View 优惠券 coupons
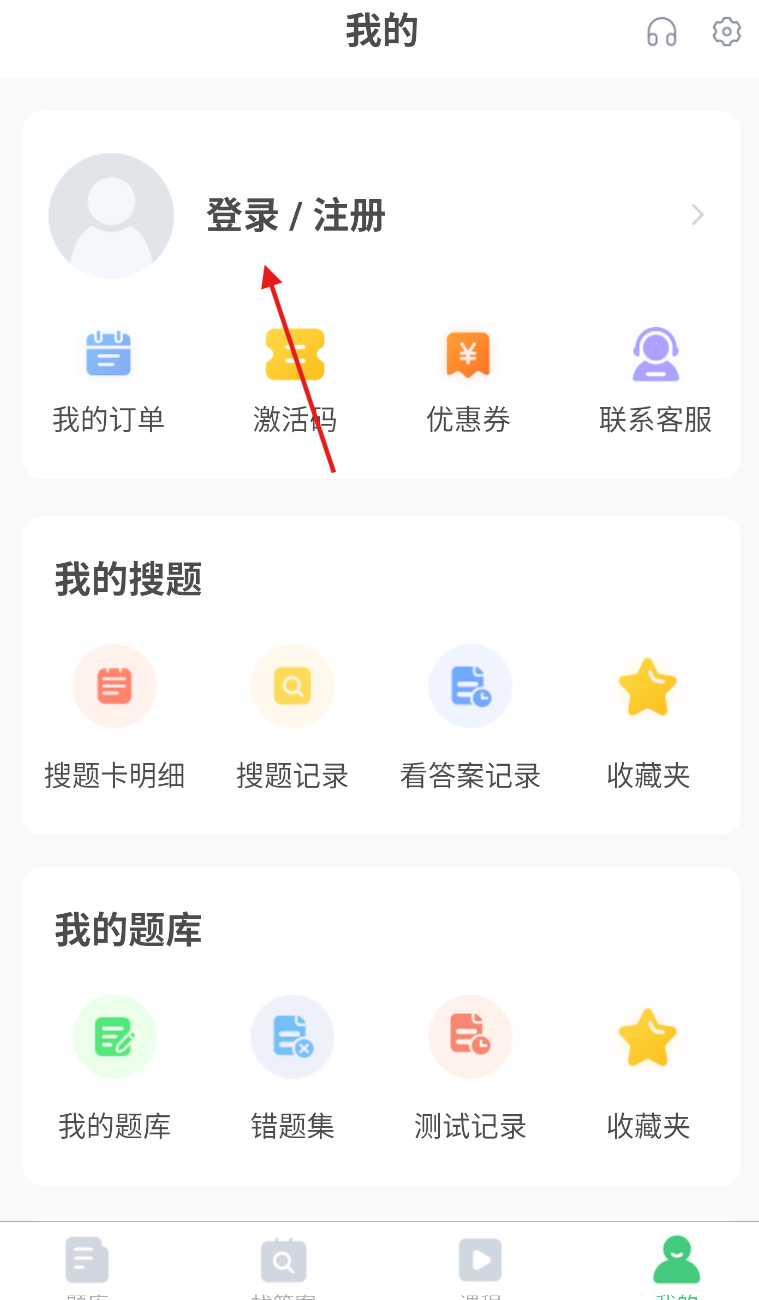The image size is (759, 1300). [468, 381]
